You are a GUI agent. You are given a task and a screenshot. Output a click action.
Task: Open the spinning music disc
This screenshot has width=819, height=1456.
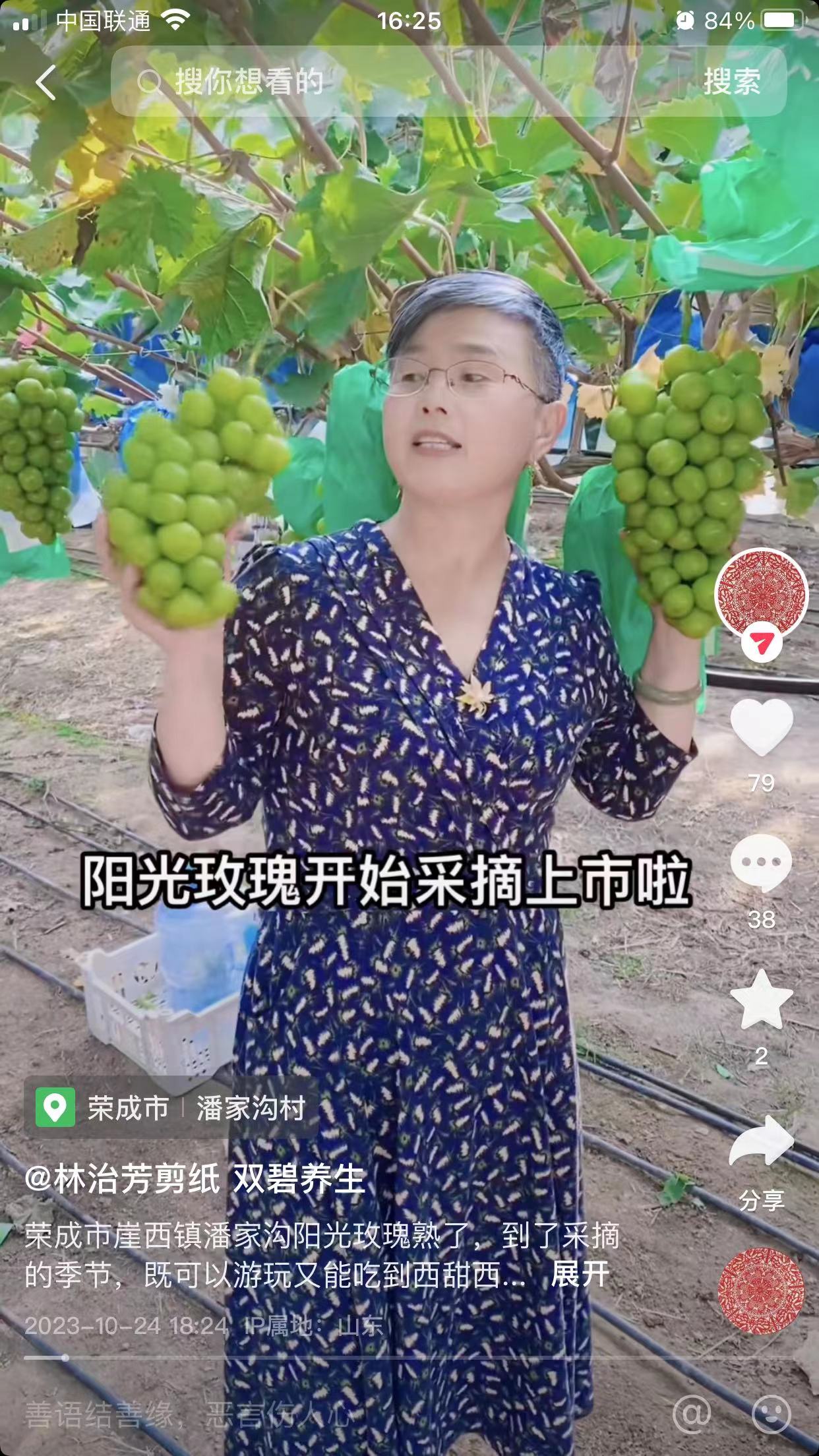pos(762,1290)
